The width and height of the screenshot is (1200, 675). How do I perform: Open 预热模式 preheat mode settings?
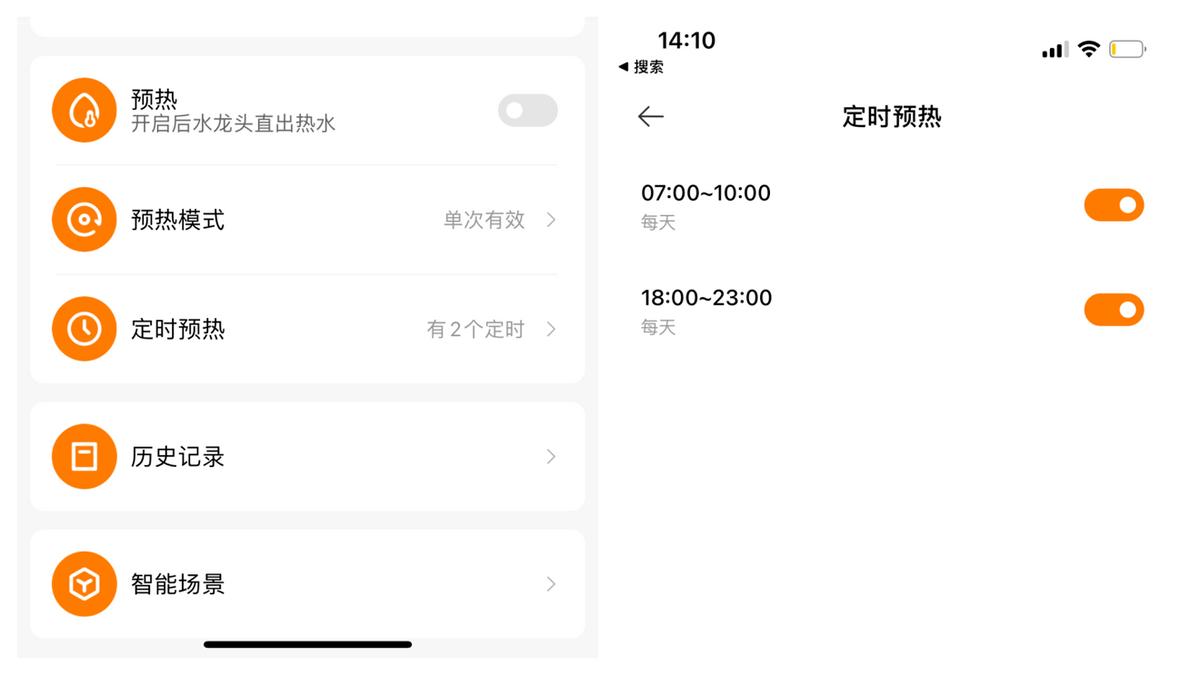click(306, 220)
